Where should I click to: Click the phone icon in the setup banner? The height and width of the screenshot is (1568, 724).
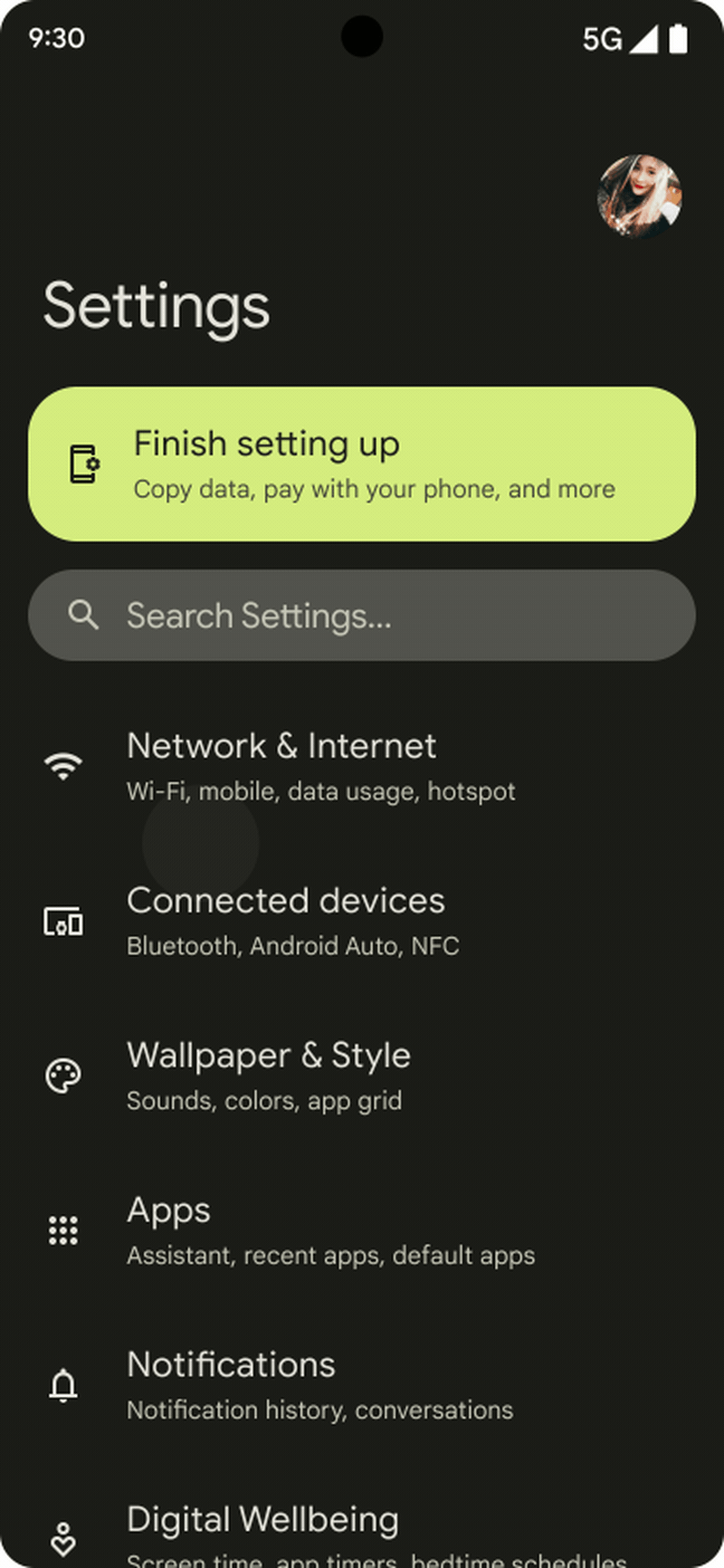[83, 464]
